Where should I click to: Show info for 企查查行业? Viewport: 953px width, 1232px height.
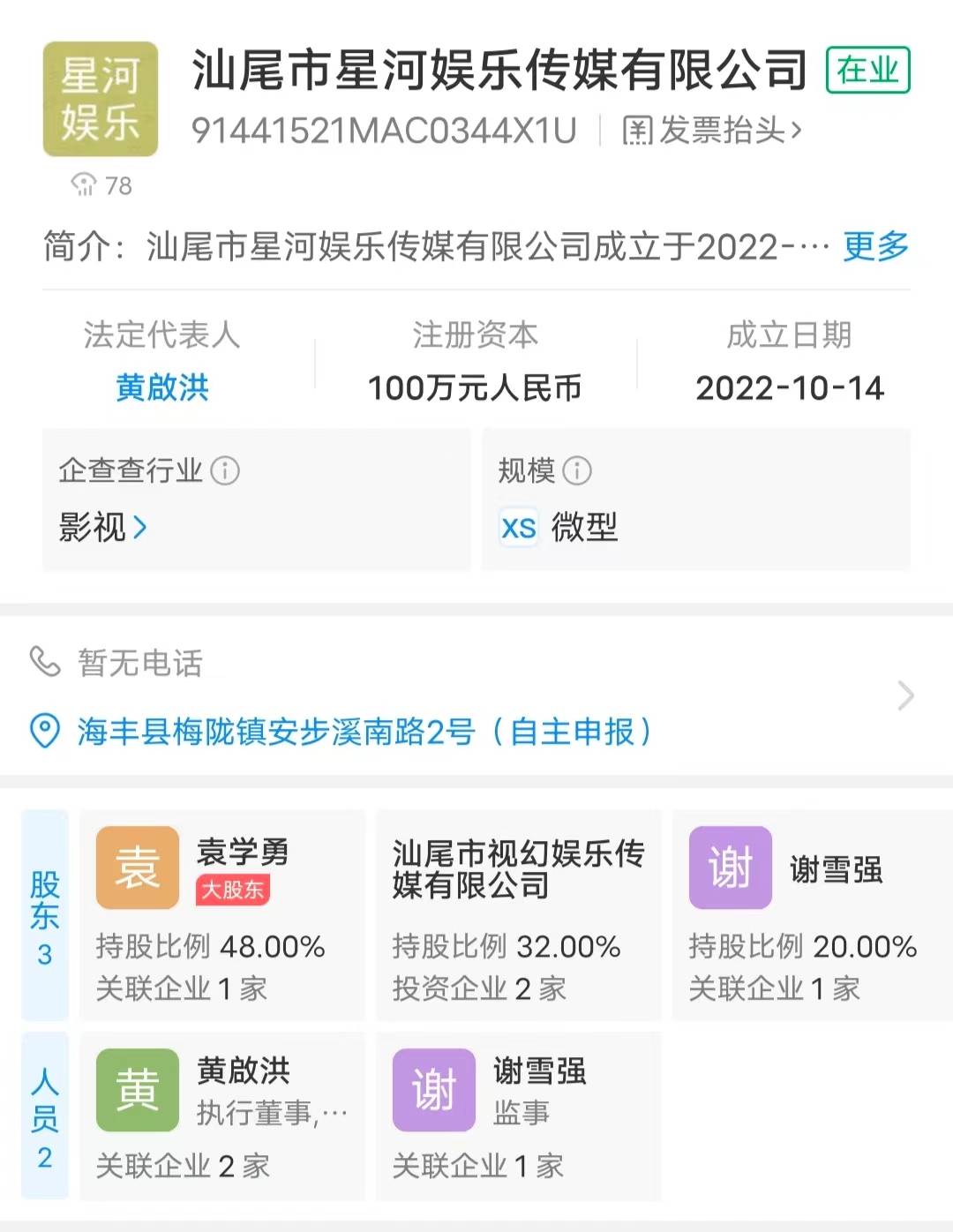click(225, 470)
